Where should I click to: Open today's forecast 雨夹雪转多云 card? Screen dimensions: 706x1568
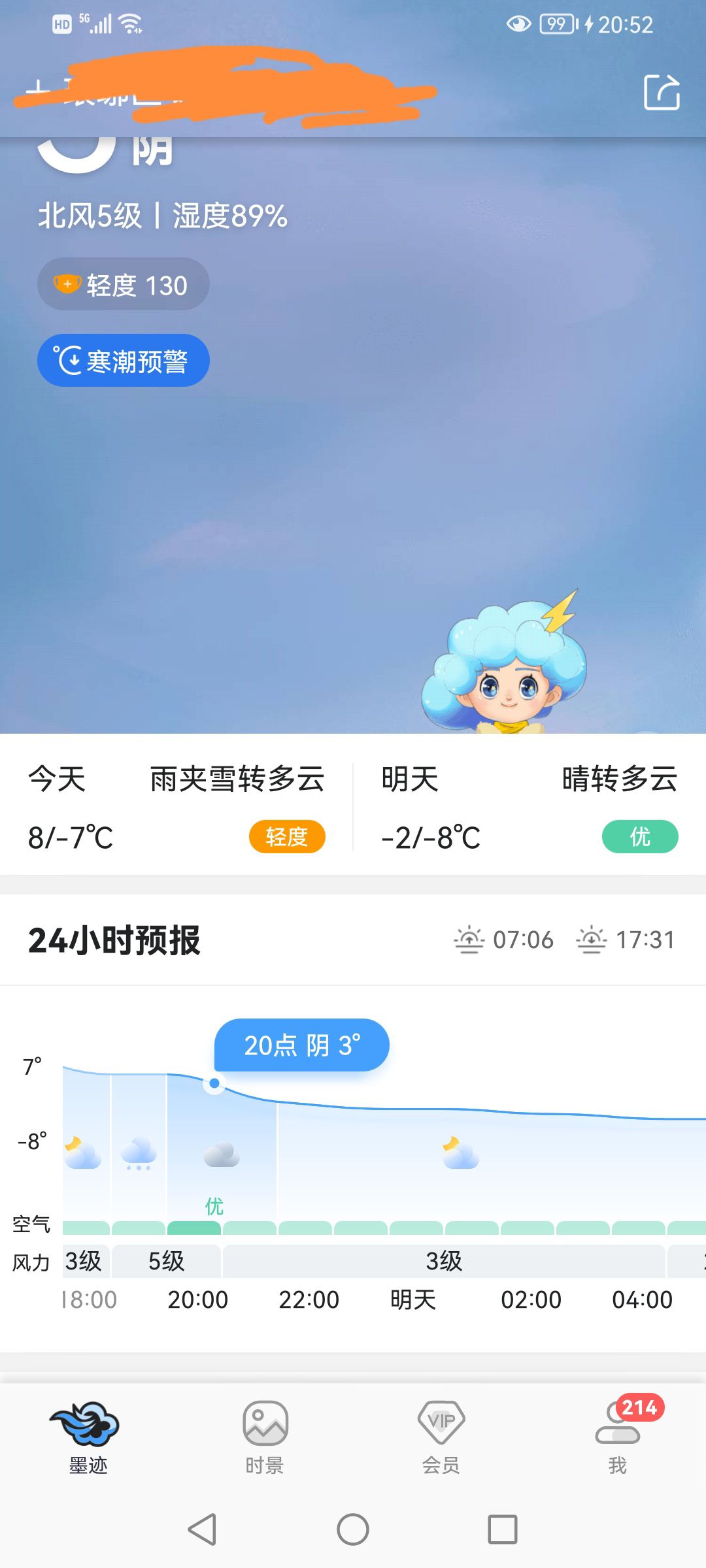coord(176,806)
